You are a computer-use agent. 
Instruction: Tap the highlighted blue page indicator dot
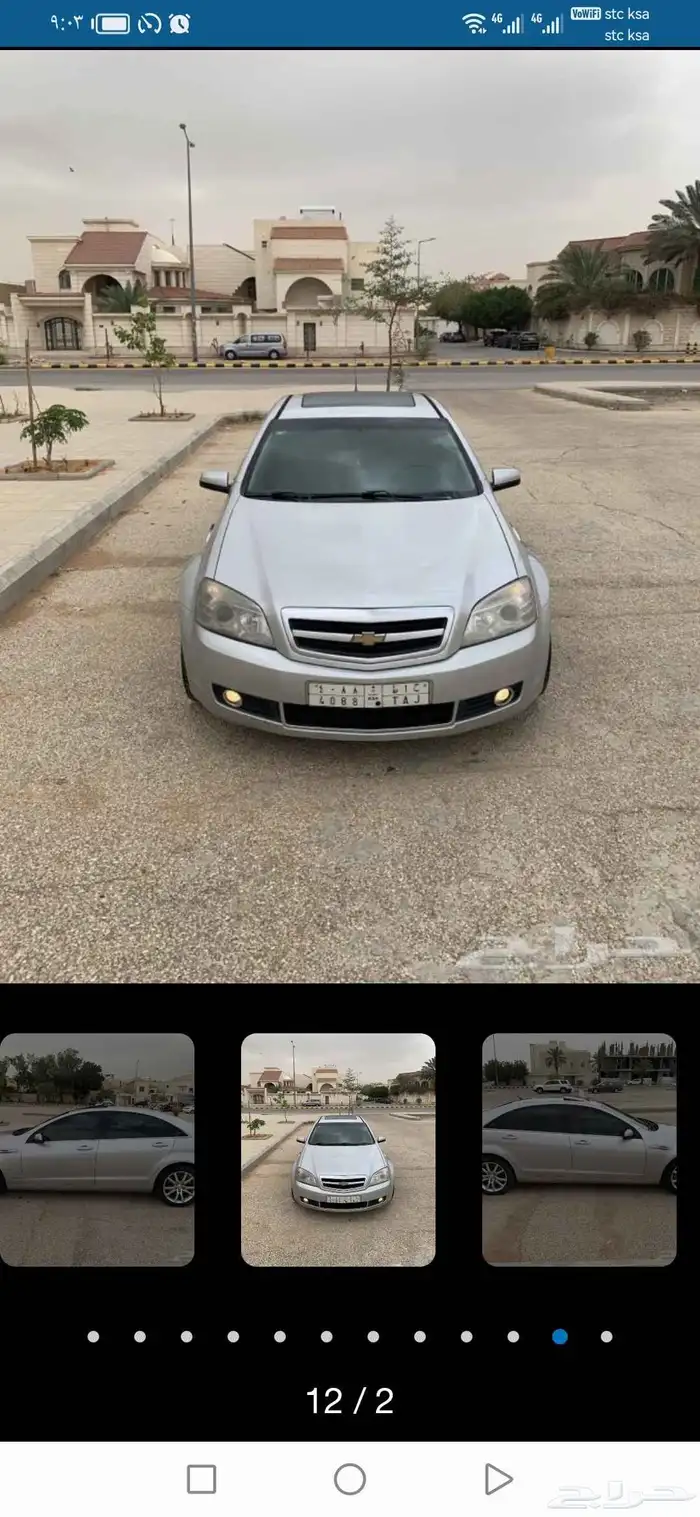[x=560, y=1336]
